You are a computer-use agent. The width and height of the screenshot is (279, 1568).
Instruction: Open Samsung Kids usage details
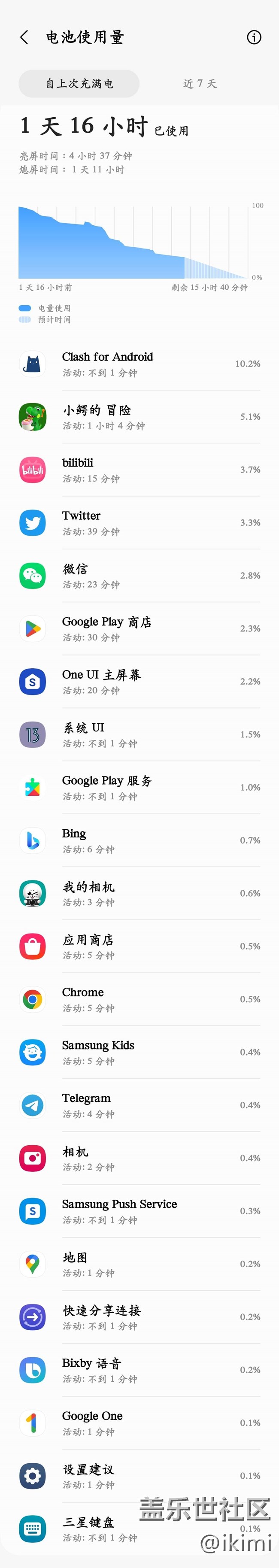coord(139,1052)
